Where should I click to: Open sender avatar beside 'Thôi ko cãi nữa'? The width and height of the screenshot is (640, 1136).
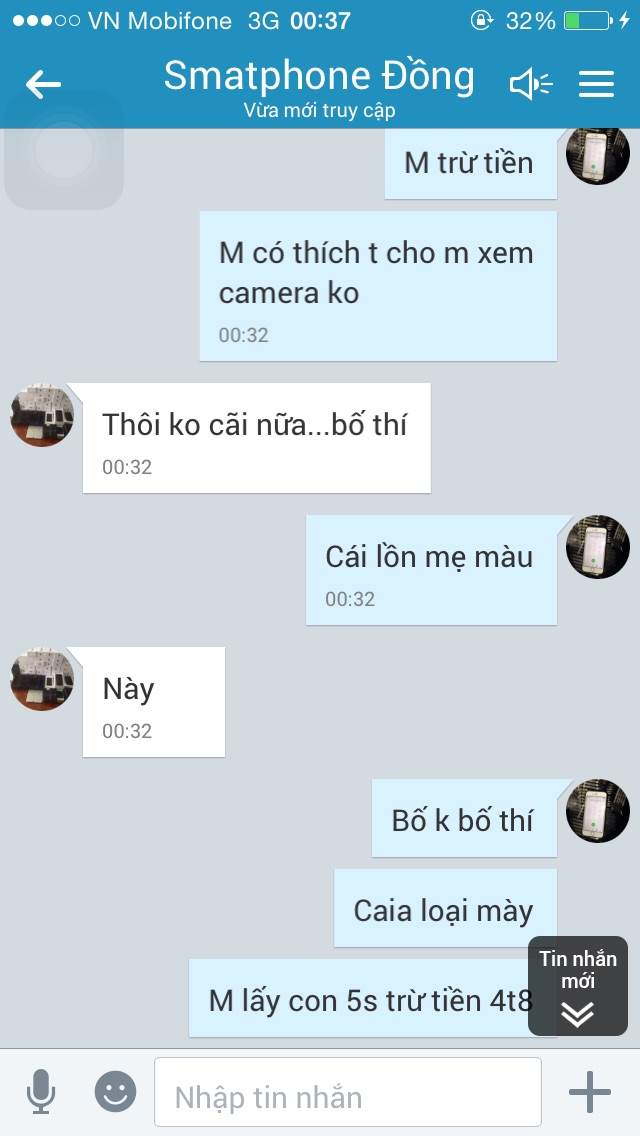click(x=42, y=415)
